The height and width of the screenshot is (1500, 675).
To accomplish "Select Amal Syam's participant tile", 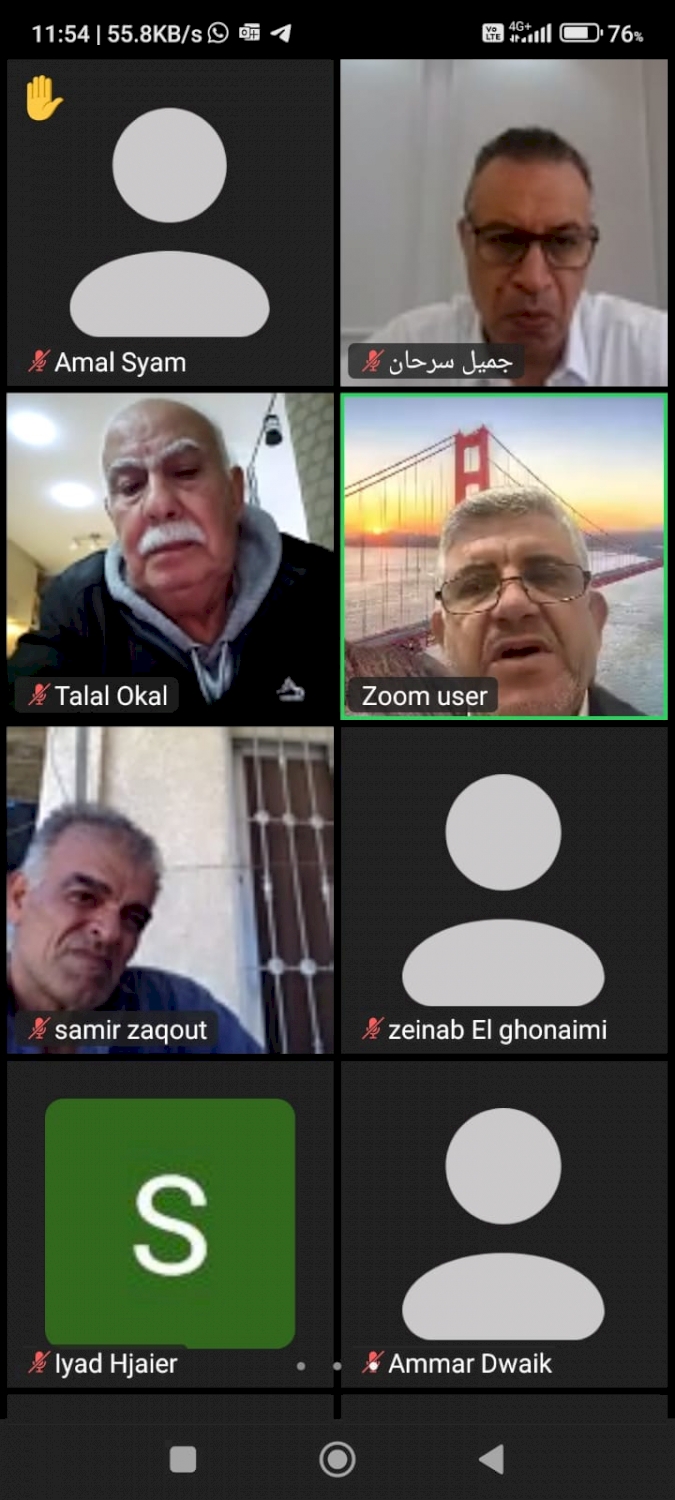I will [x=170, y=223].
